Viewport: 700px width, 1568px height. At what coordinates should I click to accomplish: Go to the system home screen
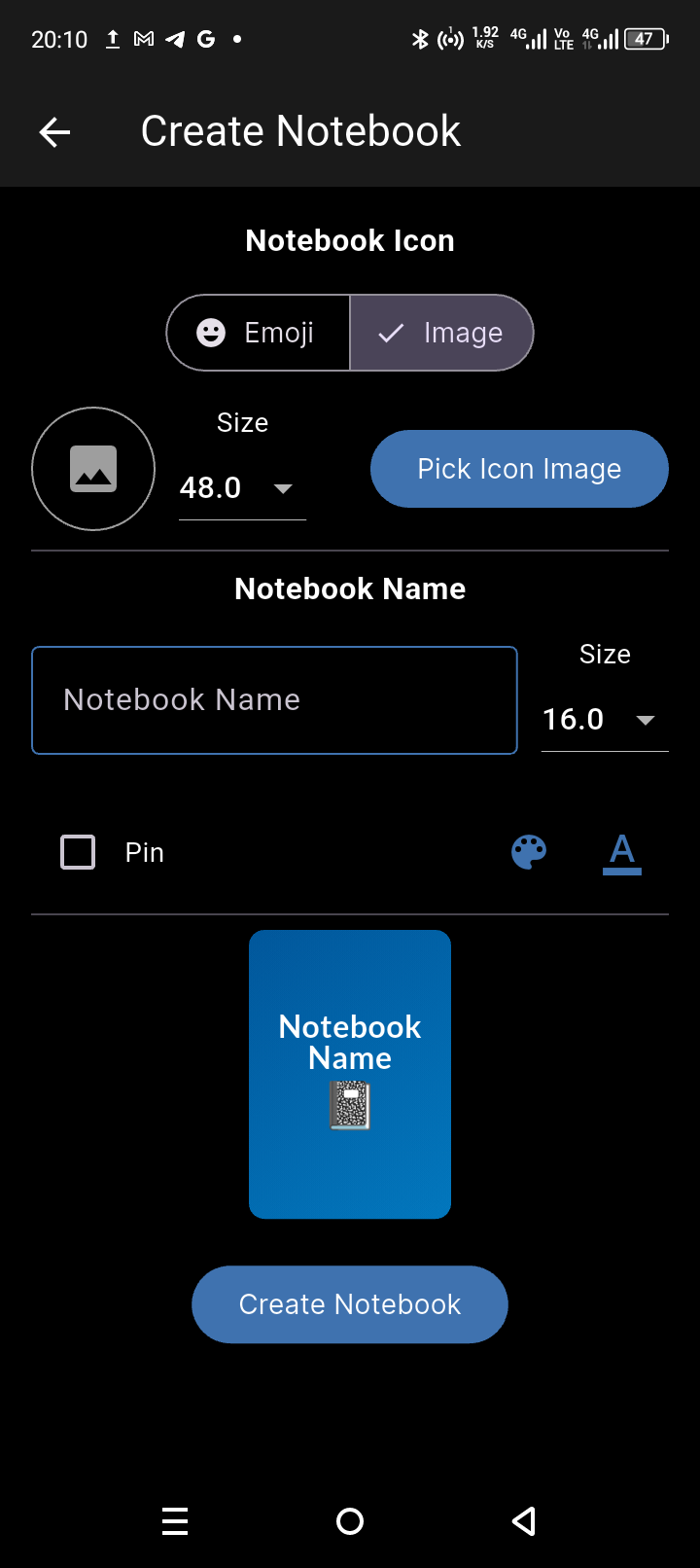tap(350, 1521)
